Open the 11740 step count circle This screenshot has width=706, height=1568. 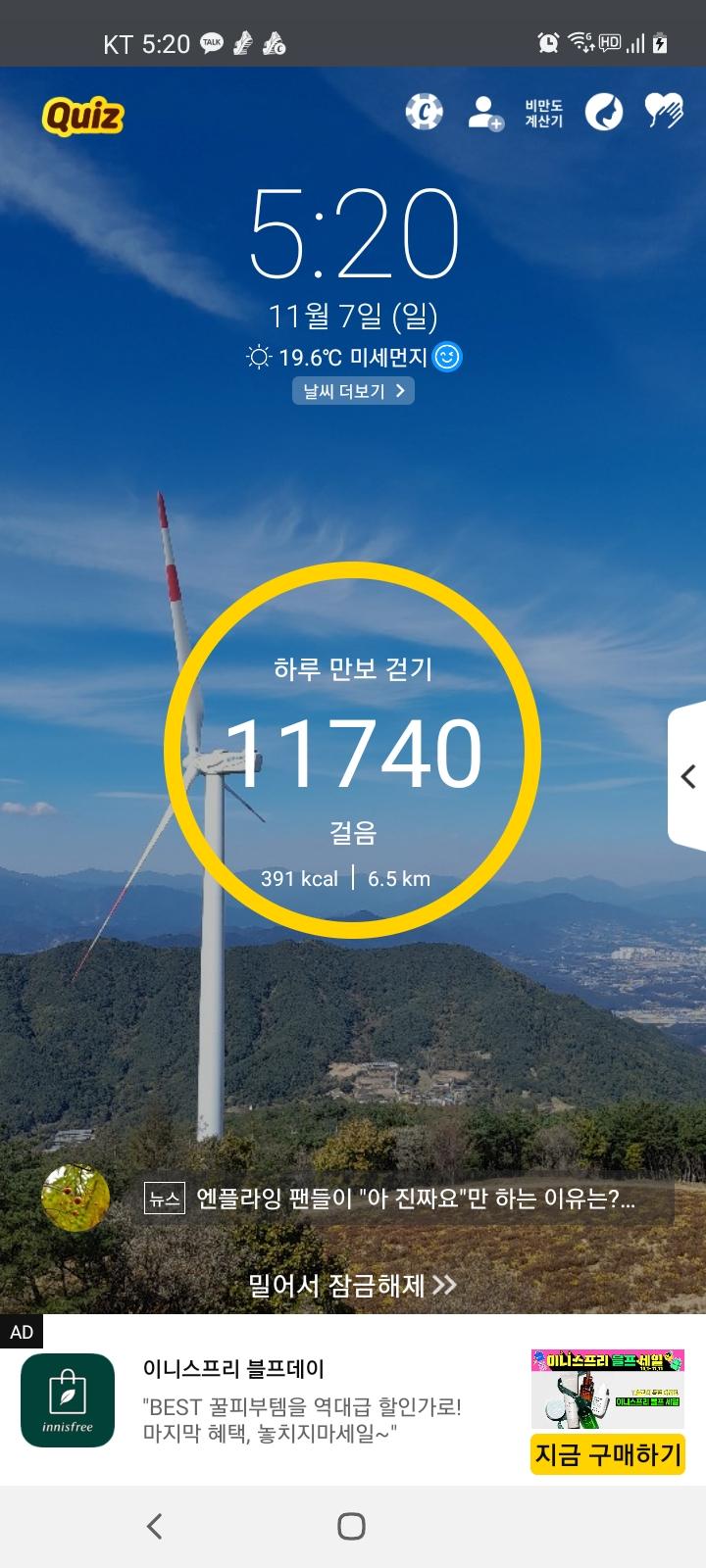(x=353, y=750)
